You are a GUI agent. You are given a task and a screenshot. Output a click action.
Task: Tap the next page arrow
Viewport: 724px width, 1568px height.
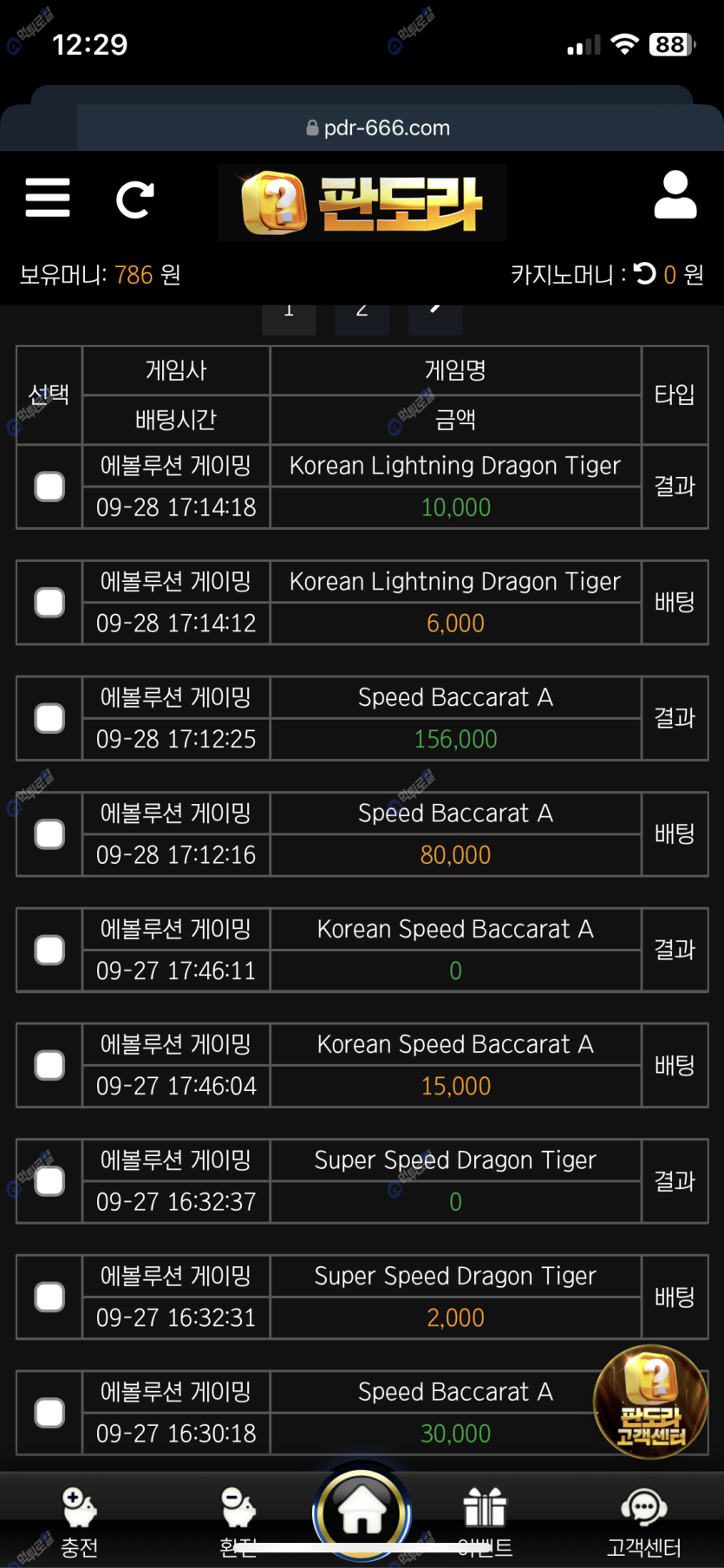tap(435, 312)
